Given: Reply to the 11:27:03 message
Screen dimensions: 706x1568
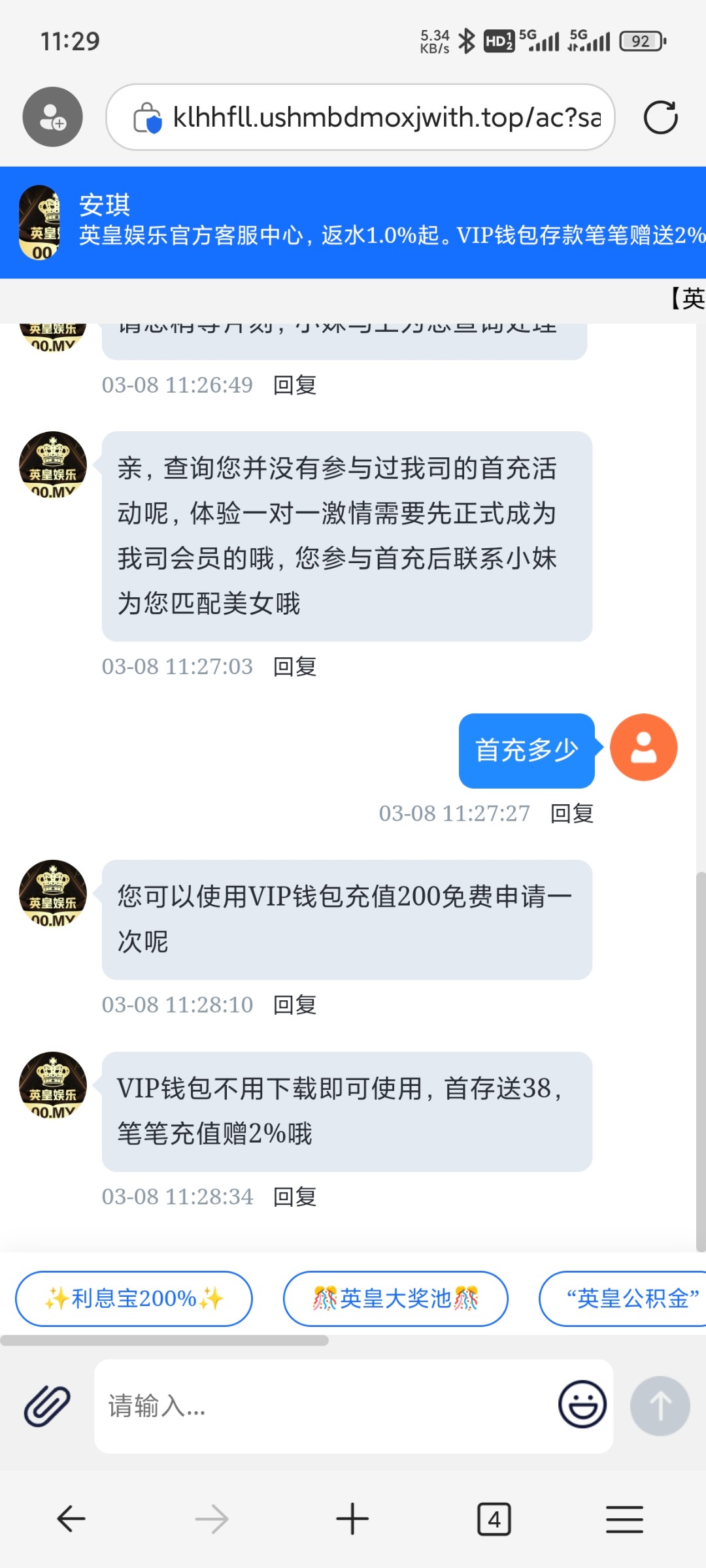Looking at the screenshot, I should point(295,667).
